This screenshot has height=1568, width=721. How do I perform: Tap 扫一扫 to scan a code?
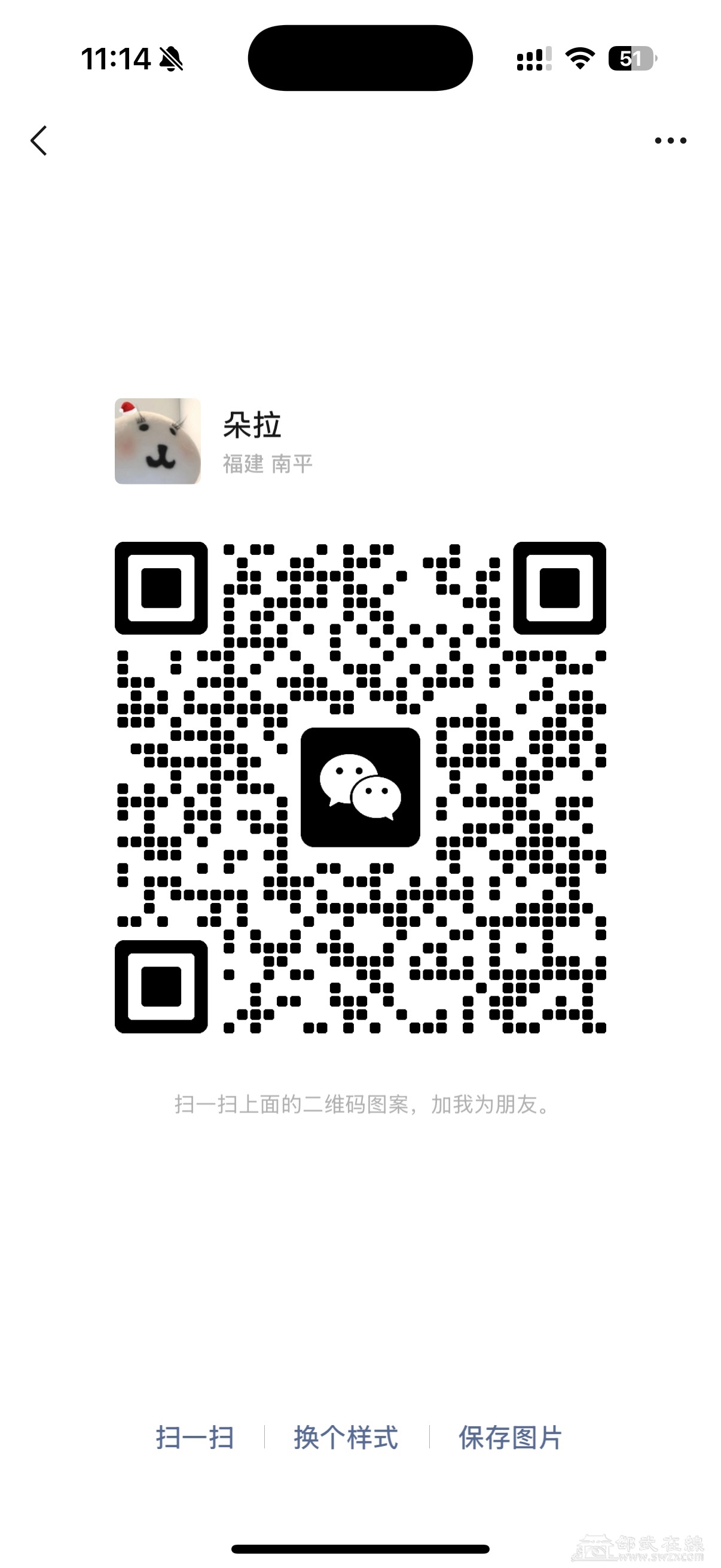tap(195, 1438)
